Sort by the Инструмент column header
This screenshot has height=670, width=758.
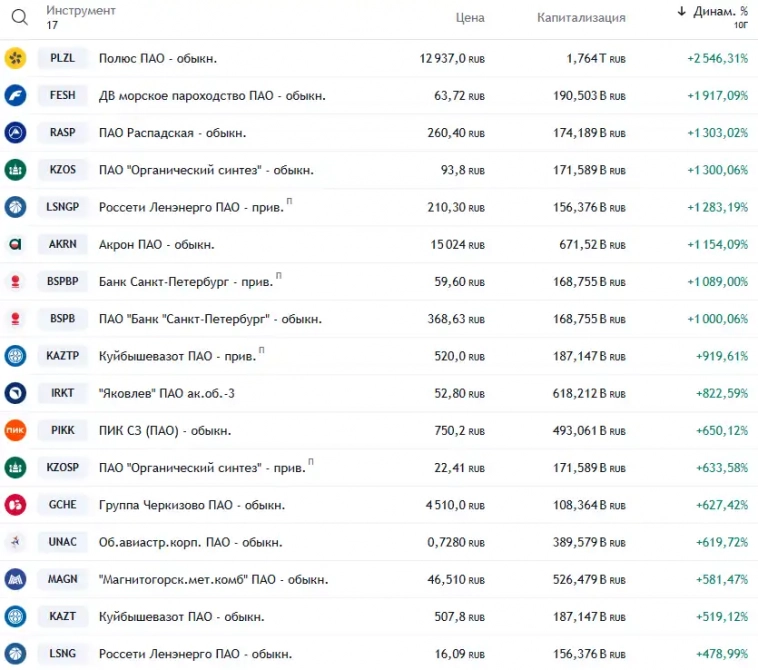80,10
